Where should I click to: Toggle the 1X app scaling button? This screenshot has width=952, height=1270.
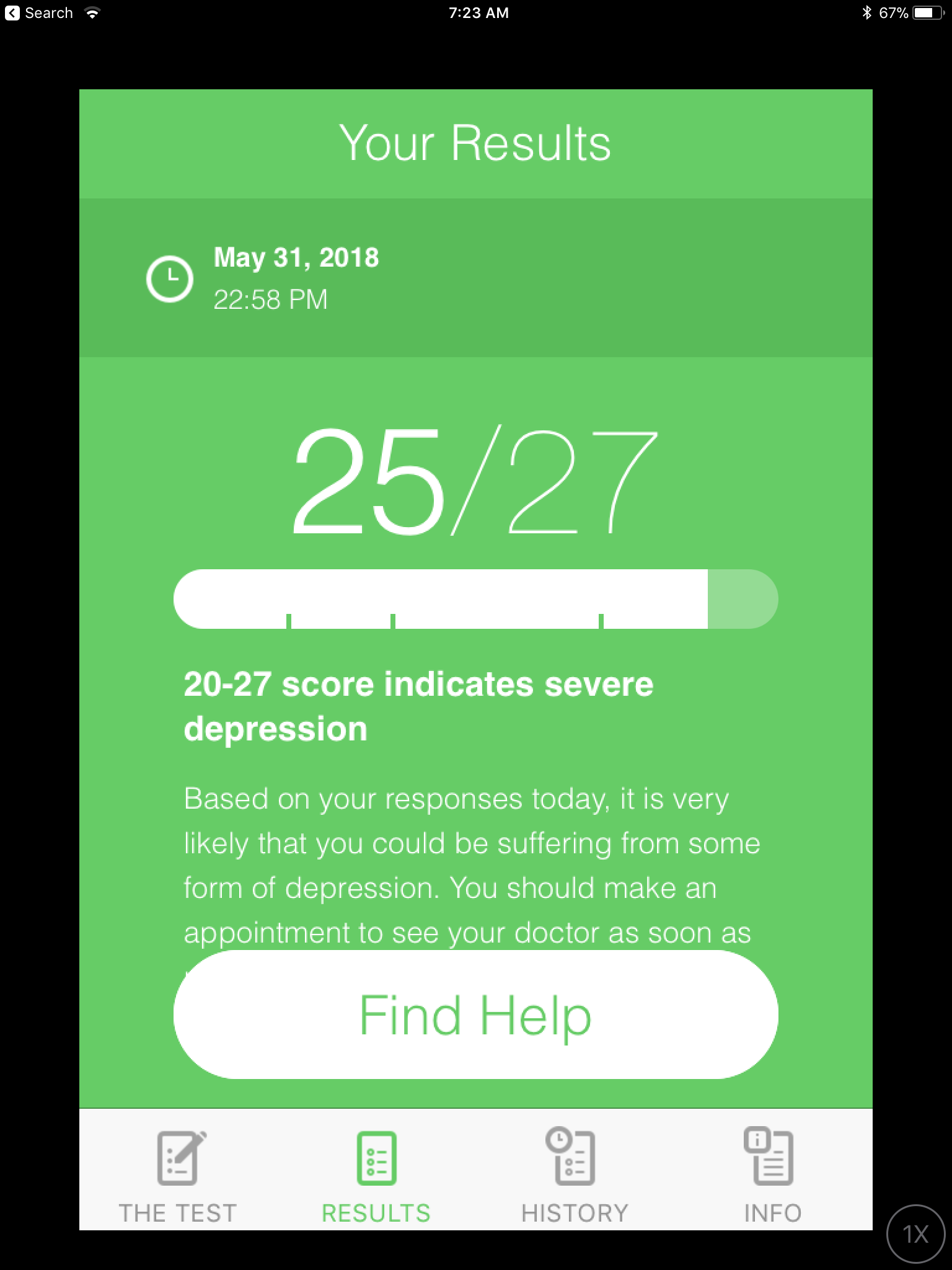[x=916, y=1234]
